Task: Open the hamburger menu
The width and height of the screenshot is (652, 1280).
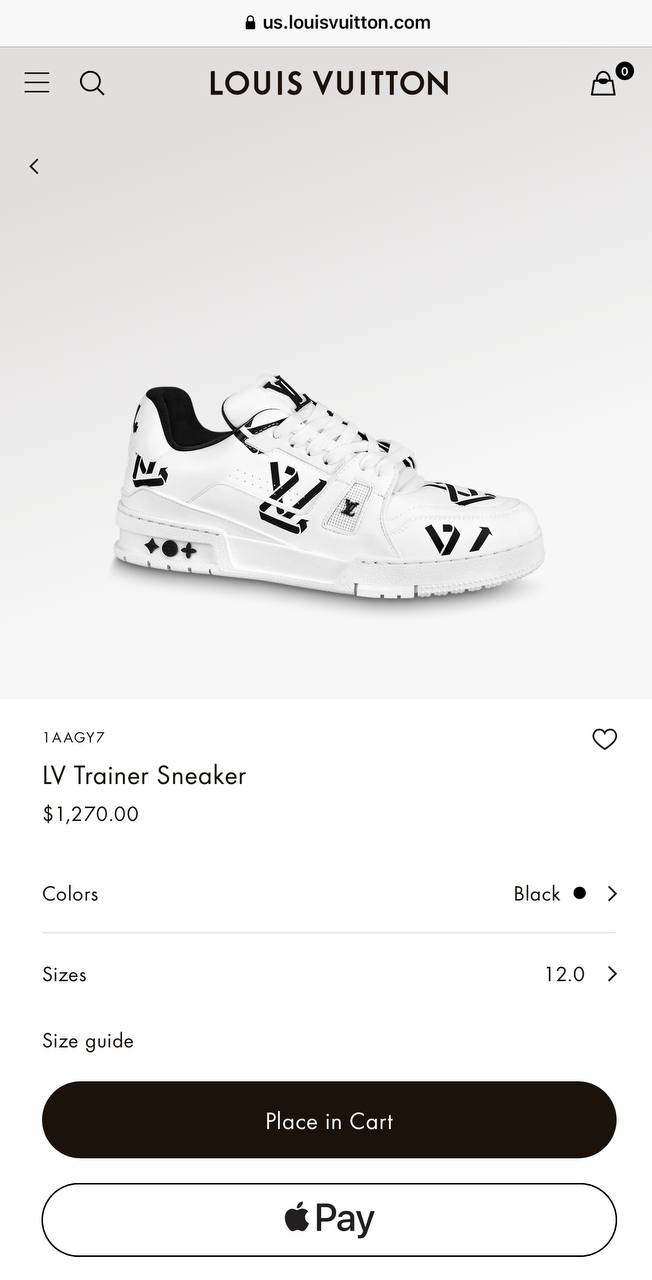Action: [x=37, y=83]
